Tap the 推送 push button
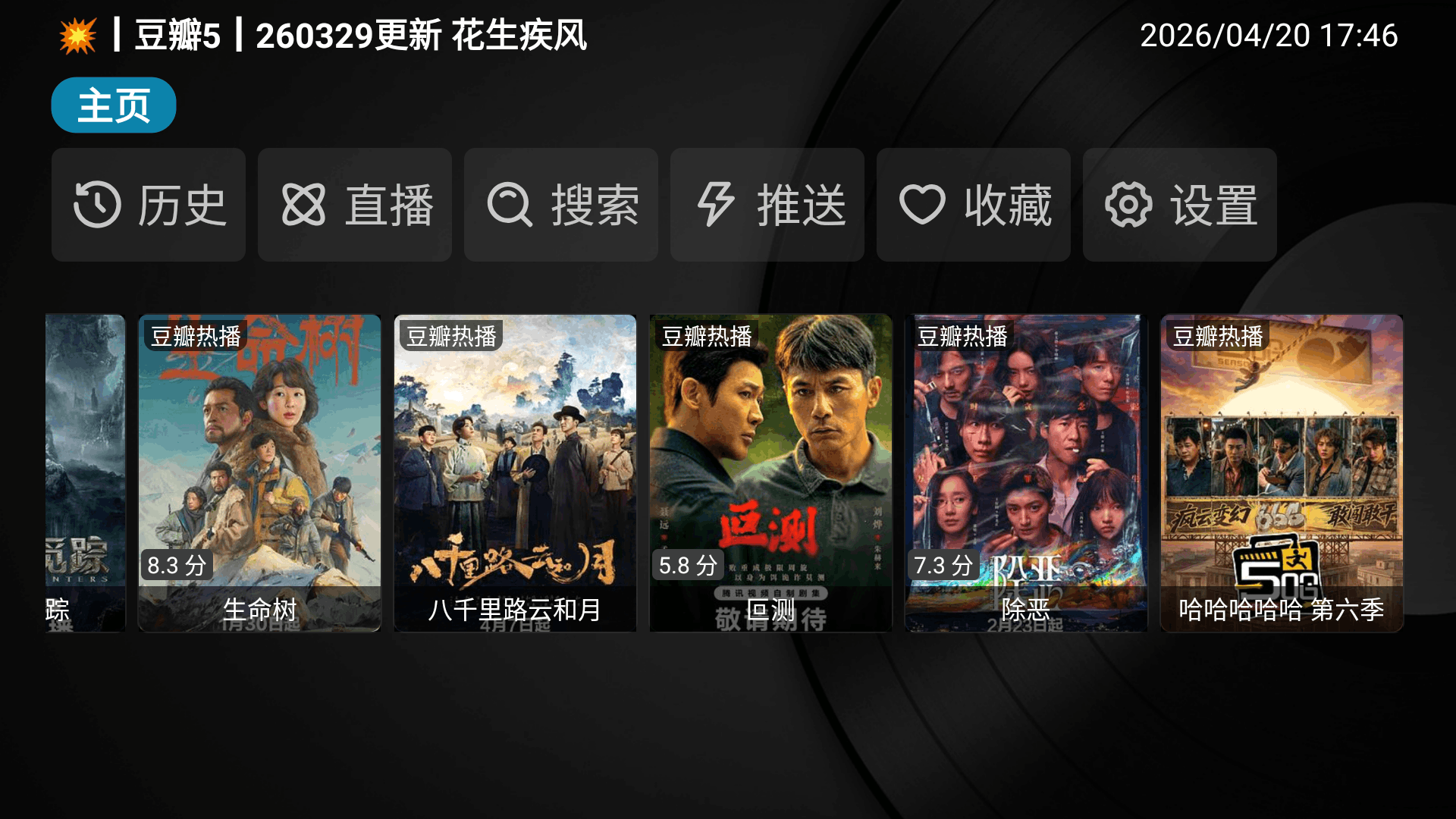The width and height of the screenshot is (1456, 819). (767, 205)
